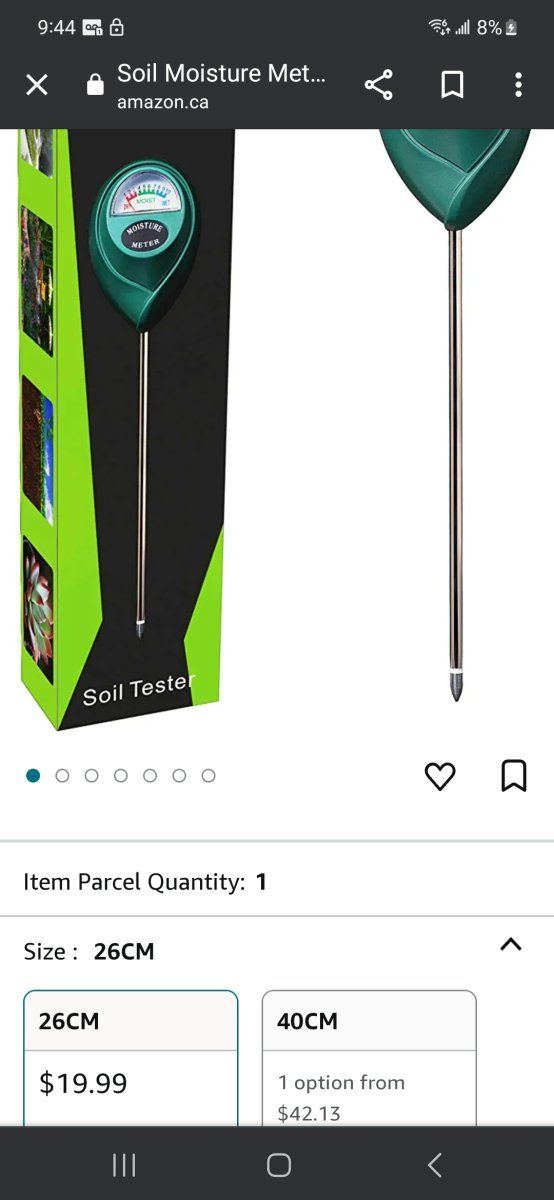Jump to second image indicator dot
The image size is (554, 1200).
[x=62, y=776]
